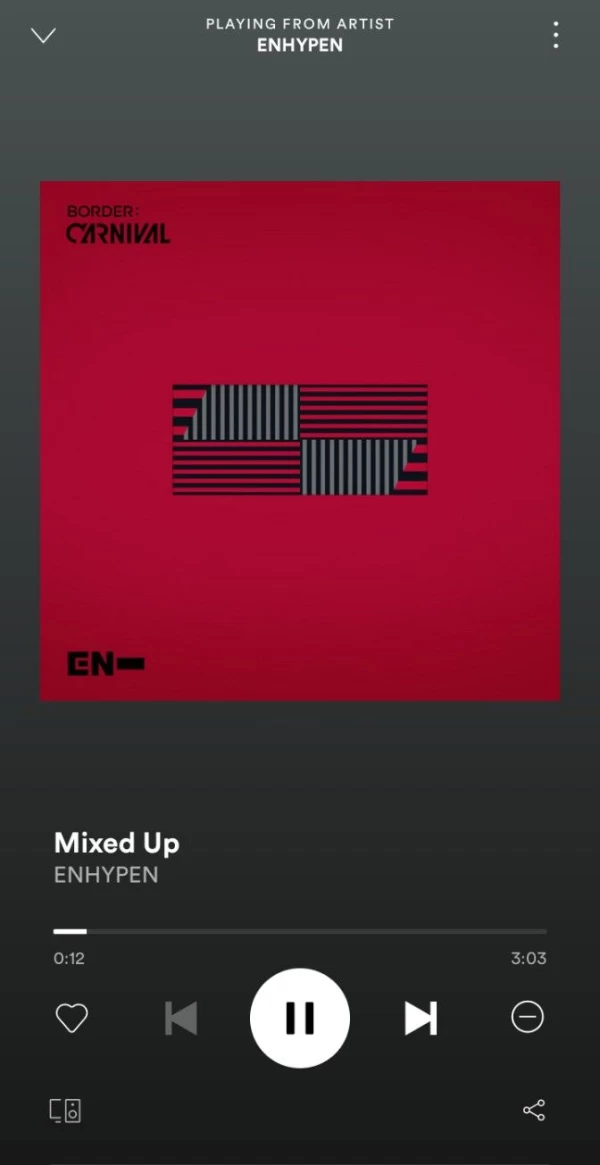Hide this song with the minus icon

pos(527,1017)
